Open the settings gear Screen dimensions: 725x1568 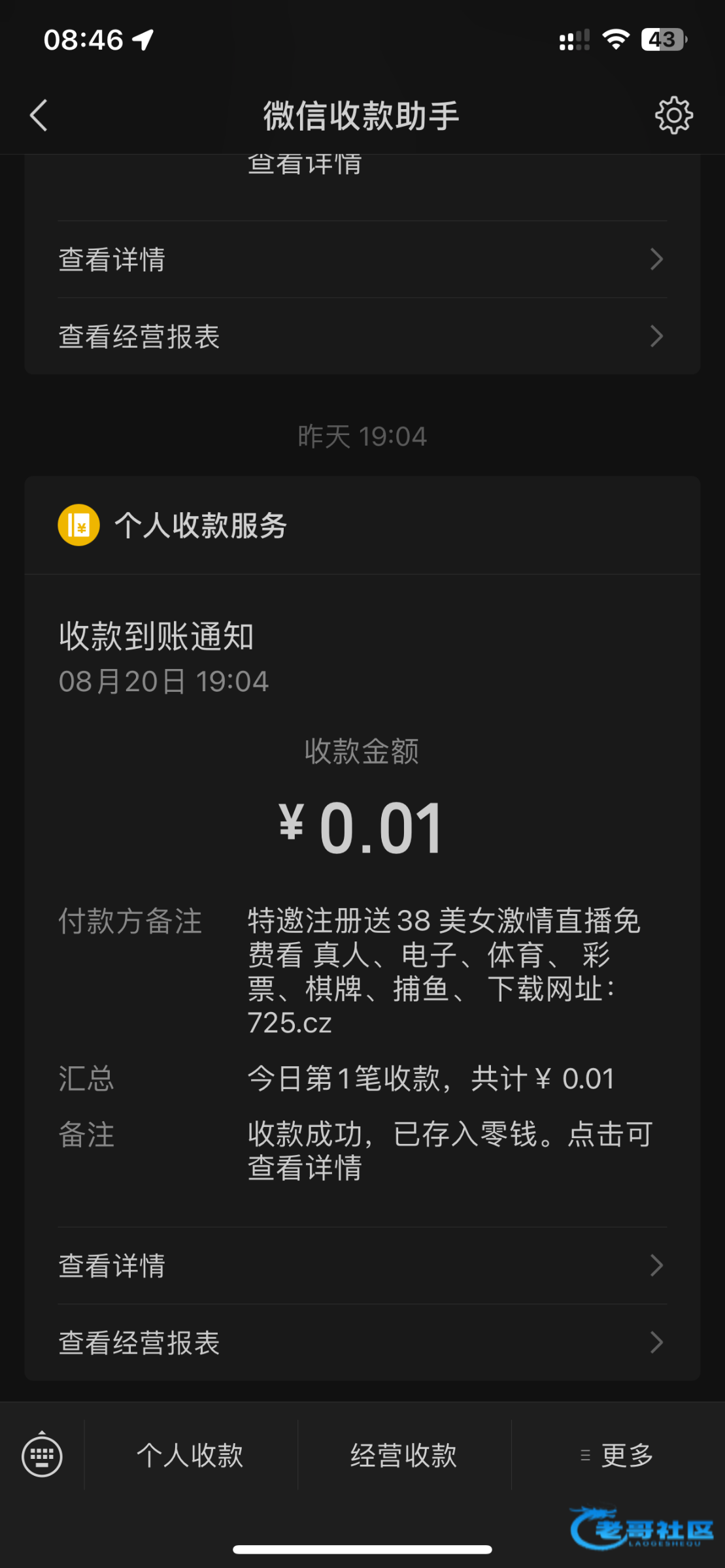[x=673, y=116]
